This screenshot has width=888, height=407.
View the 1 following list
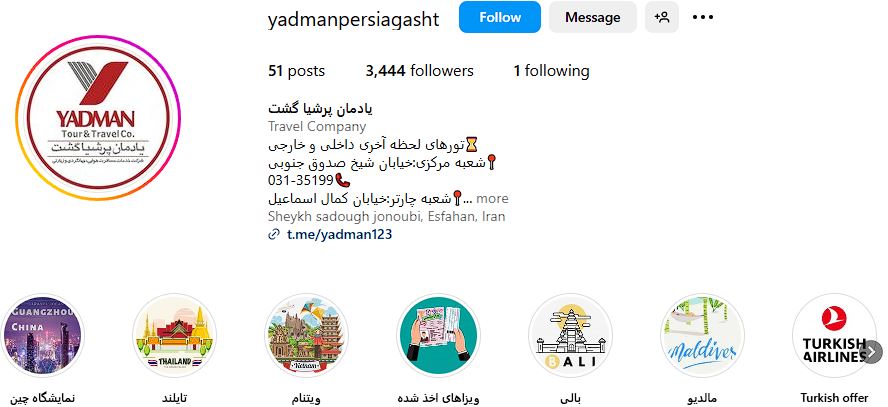pos(551,71)
